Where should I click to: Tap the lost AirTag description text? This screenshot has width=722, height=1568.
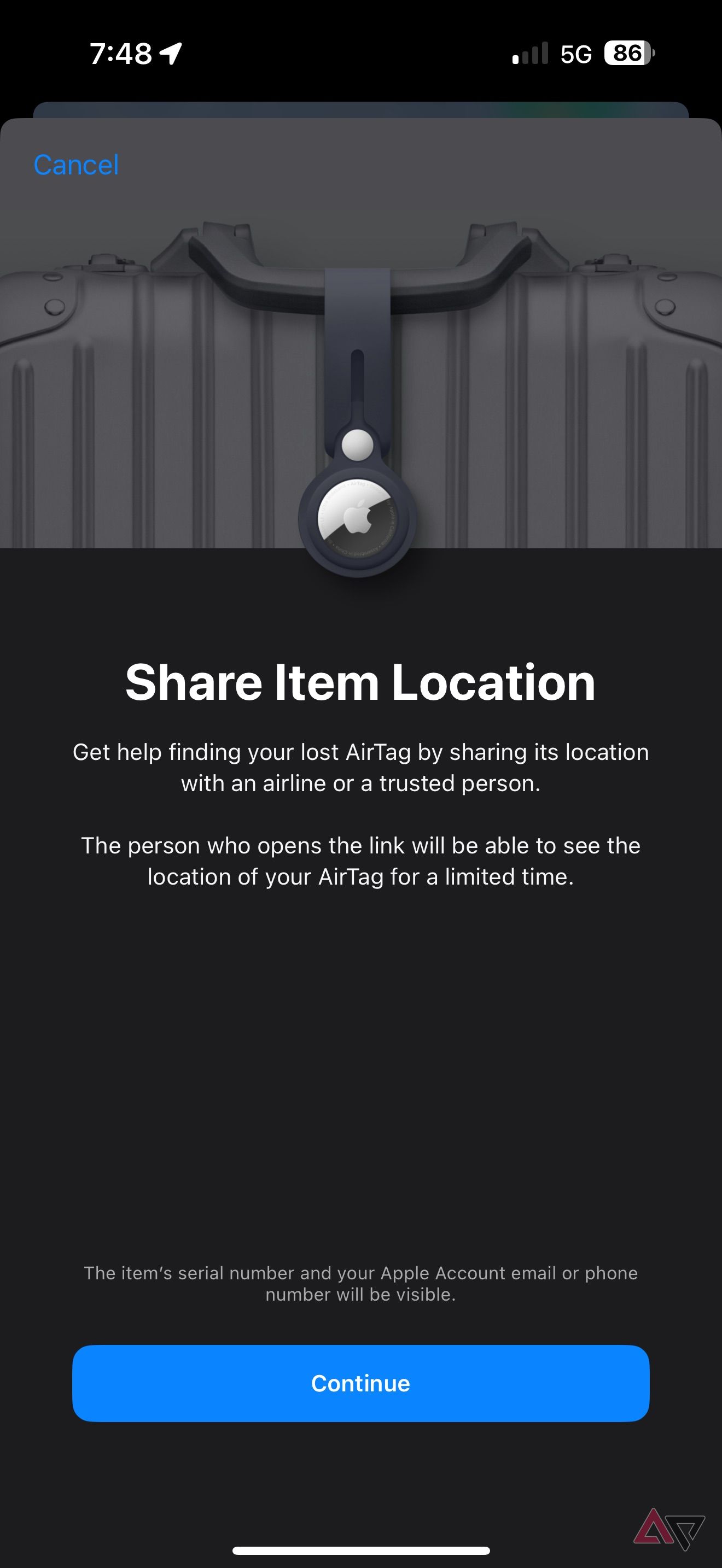(x=360, y=767)
